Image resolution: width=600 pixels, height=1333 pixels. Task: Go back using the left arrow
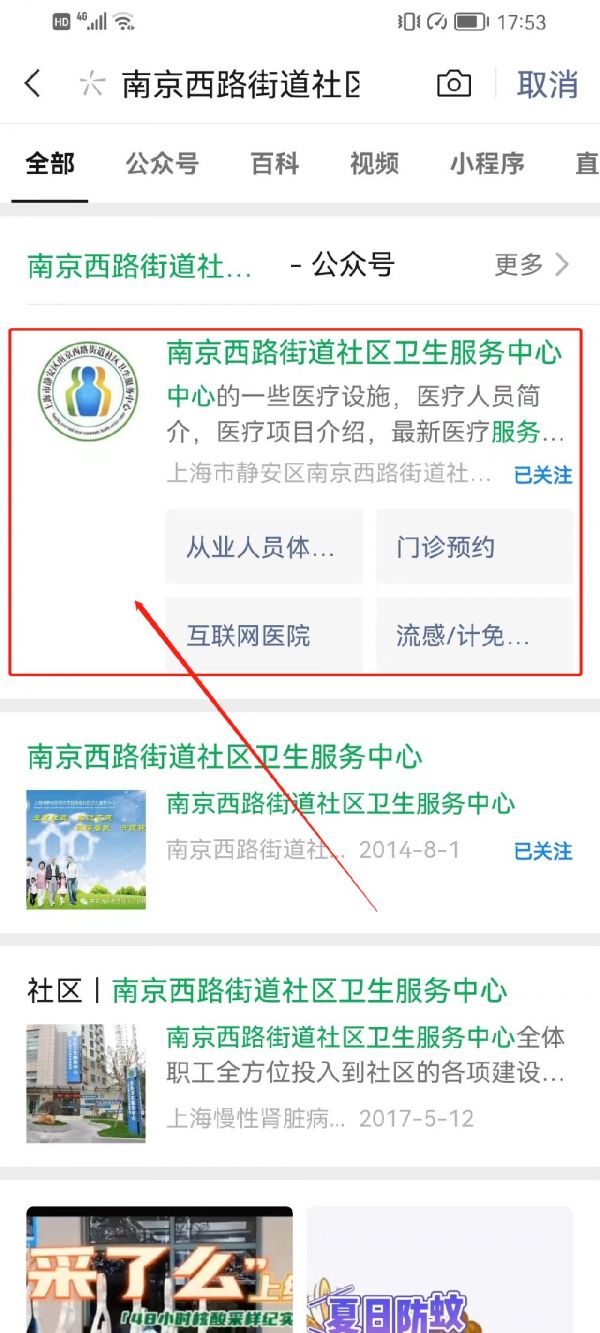coord(33,84)
